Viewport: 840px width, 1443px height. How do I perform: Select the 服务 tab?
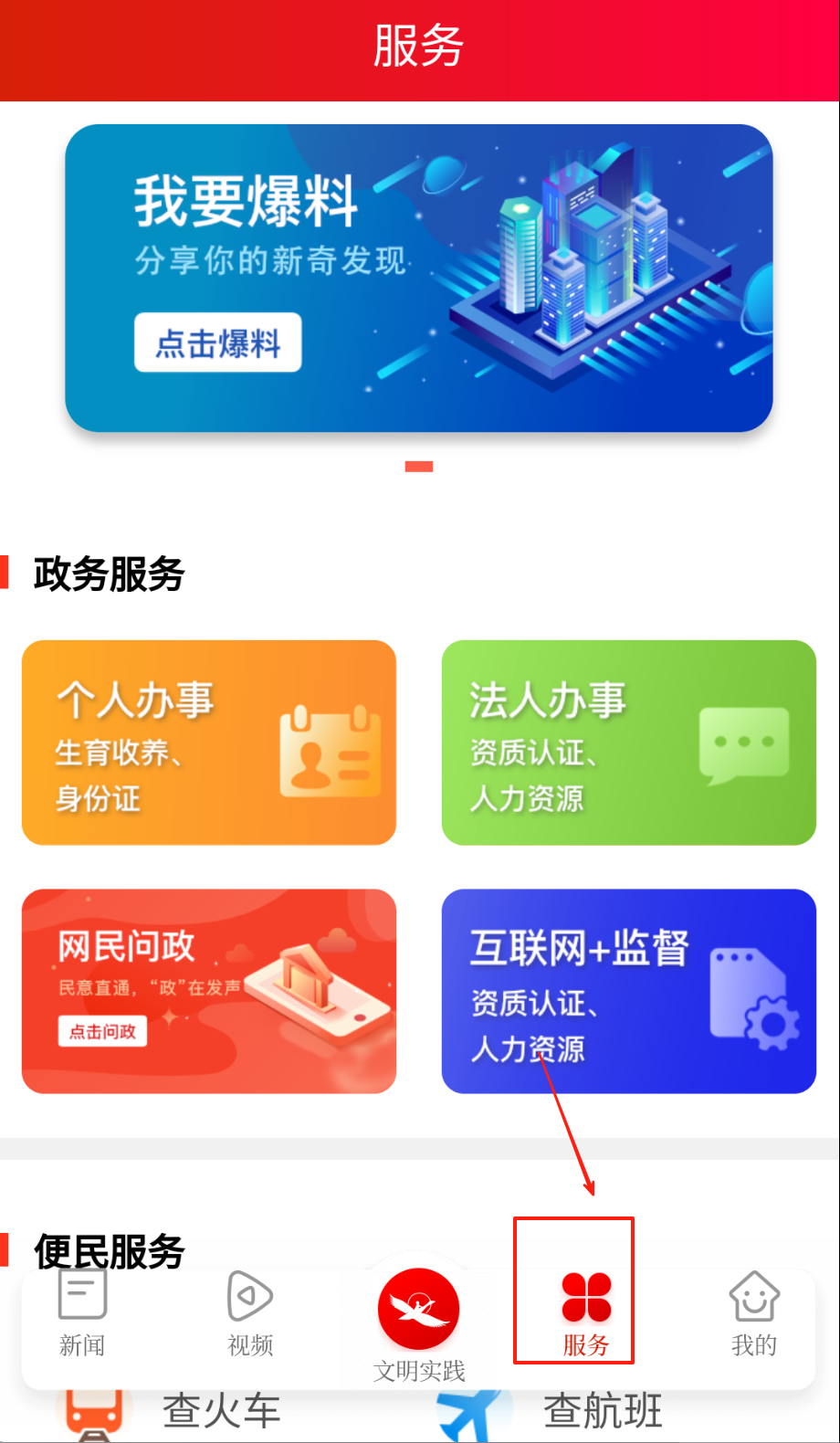click(x=585, y=1313)
